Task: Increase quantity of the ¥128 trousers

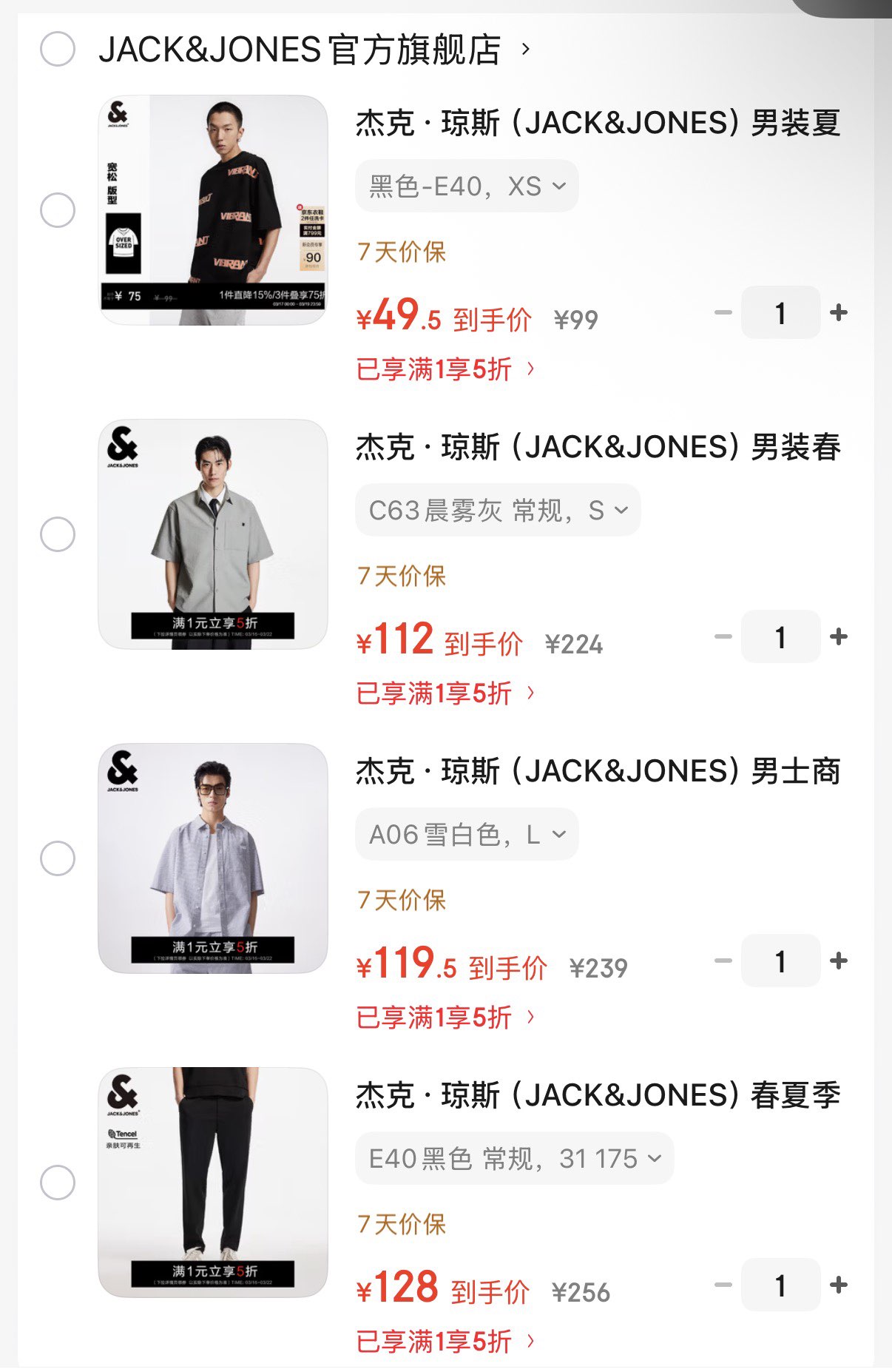Action: (x=839, y=1285)
